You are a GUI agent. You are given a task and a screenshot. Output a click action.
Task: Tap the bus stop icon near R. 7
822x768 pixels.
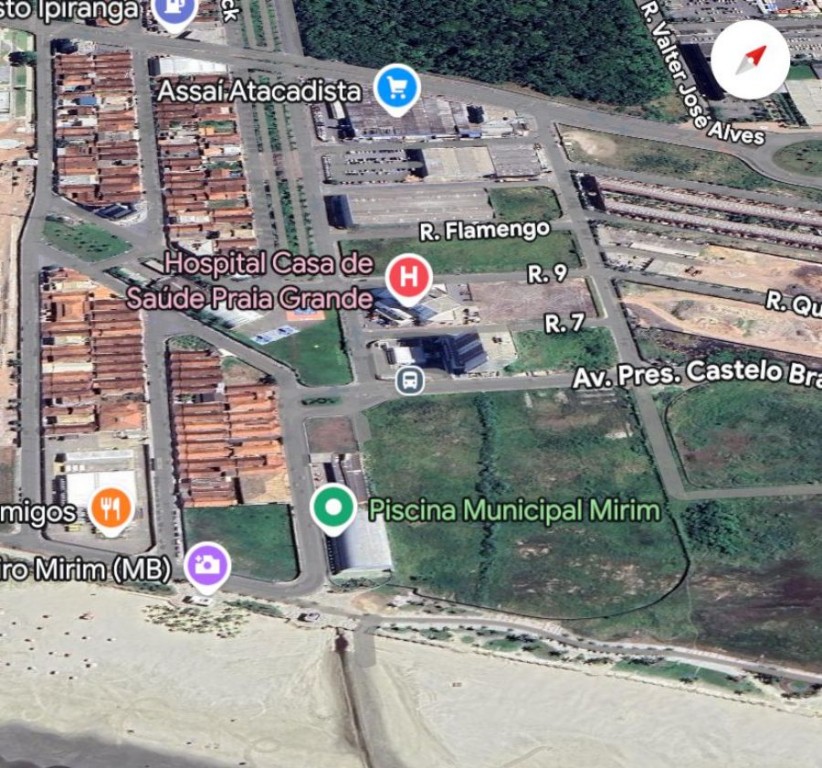pyautogui.click(x=409, y=381)
